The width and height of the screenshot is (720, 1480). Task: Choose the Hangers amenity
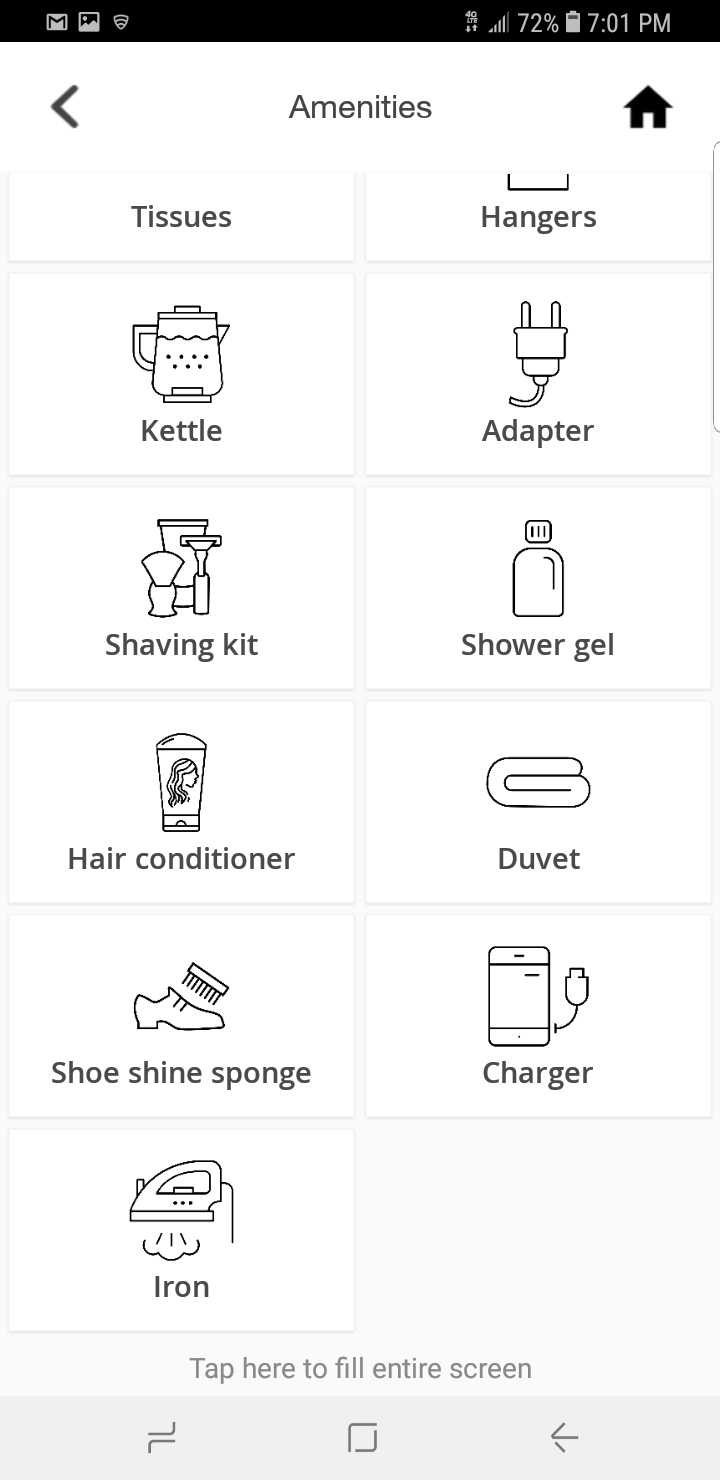coord(538,217)
